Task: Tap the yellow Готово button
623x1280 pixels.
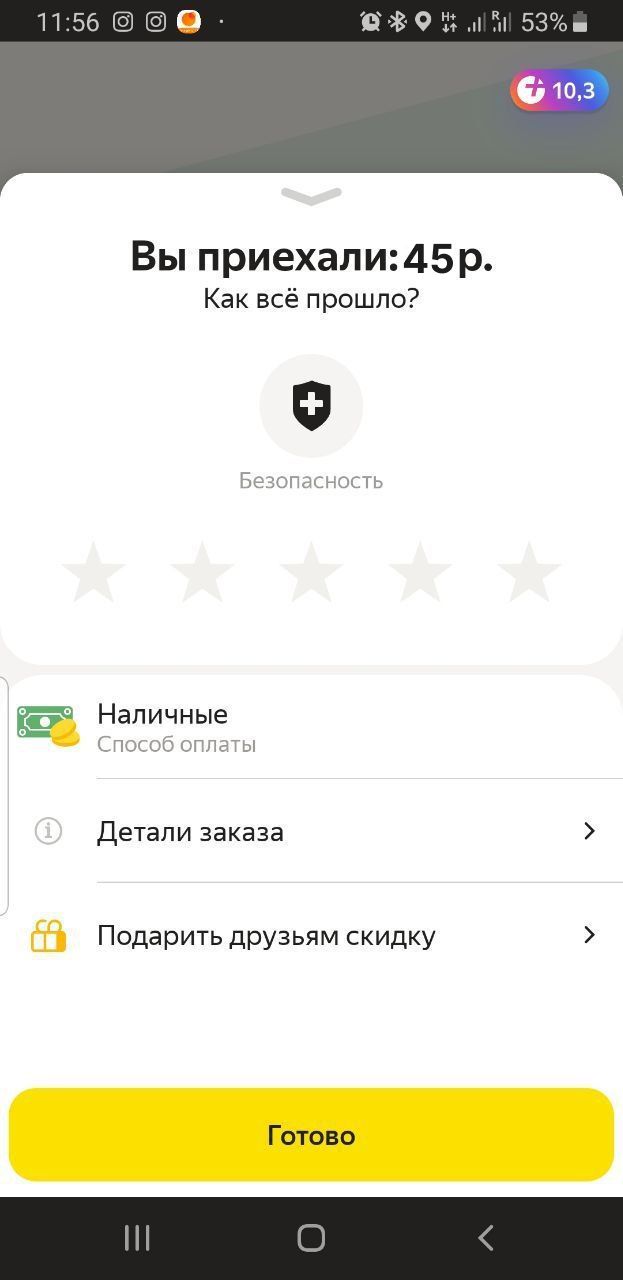Action: coord(311,1135)
